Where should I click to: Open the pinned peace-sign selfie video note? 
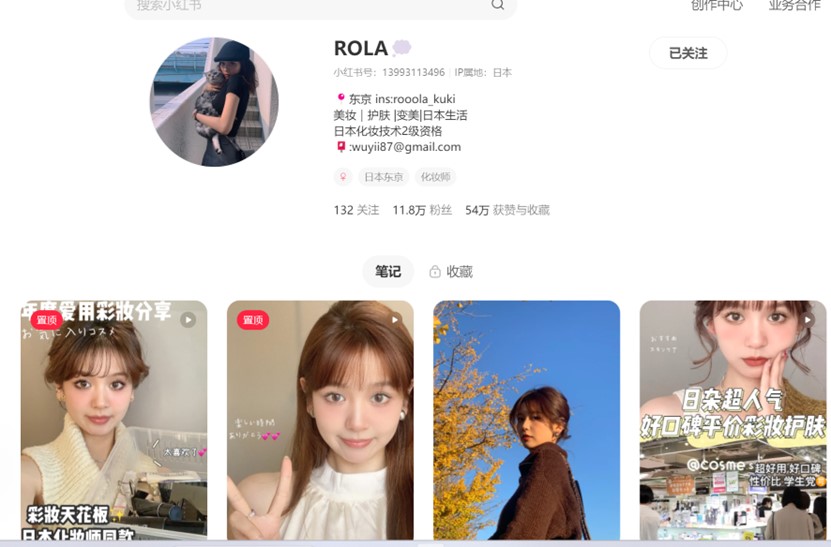320,420
